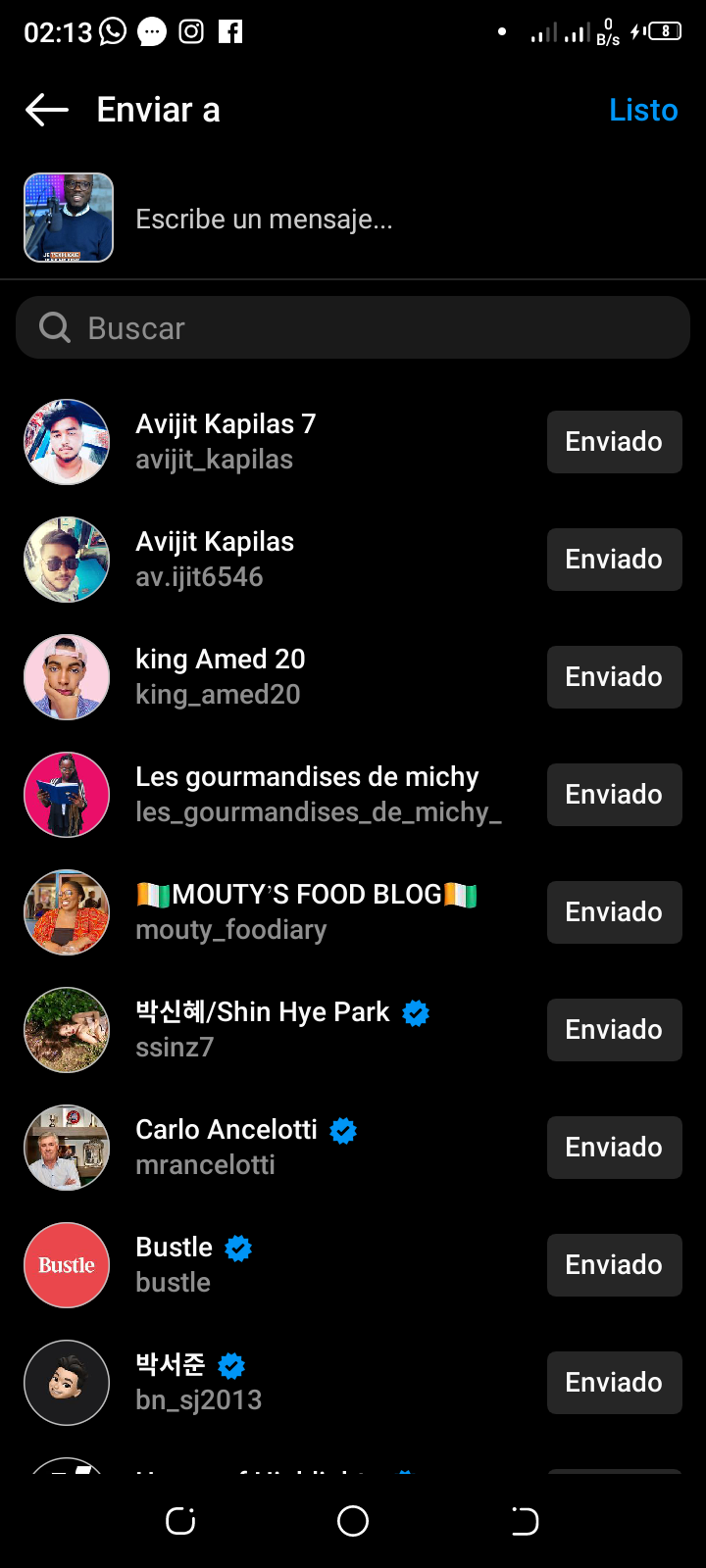Screen dimensions: 706x1568
Task: Tap Listo to finish sharing
Action: point(643,110)
